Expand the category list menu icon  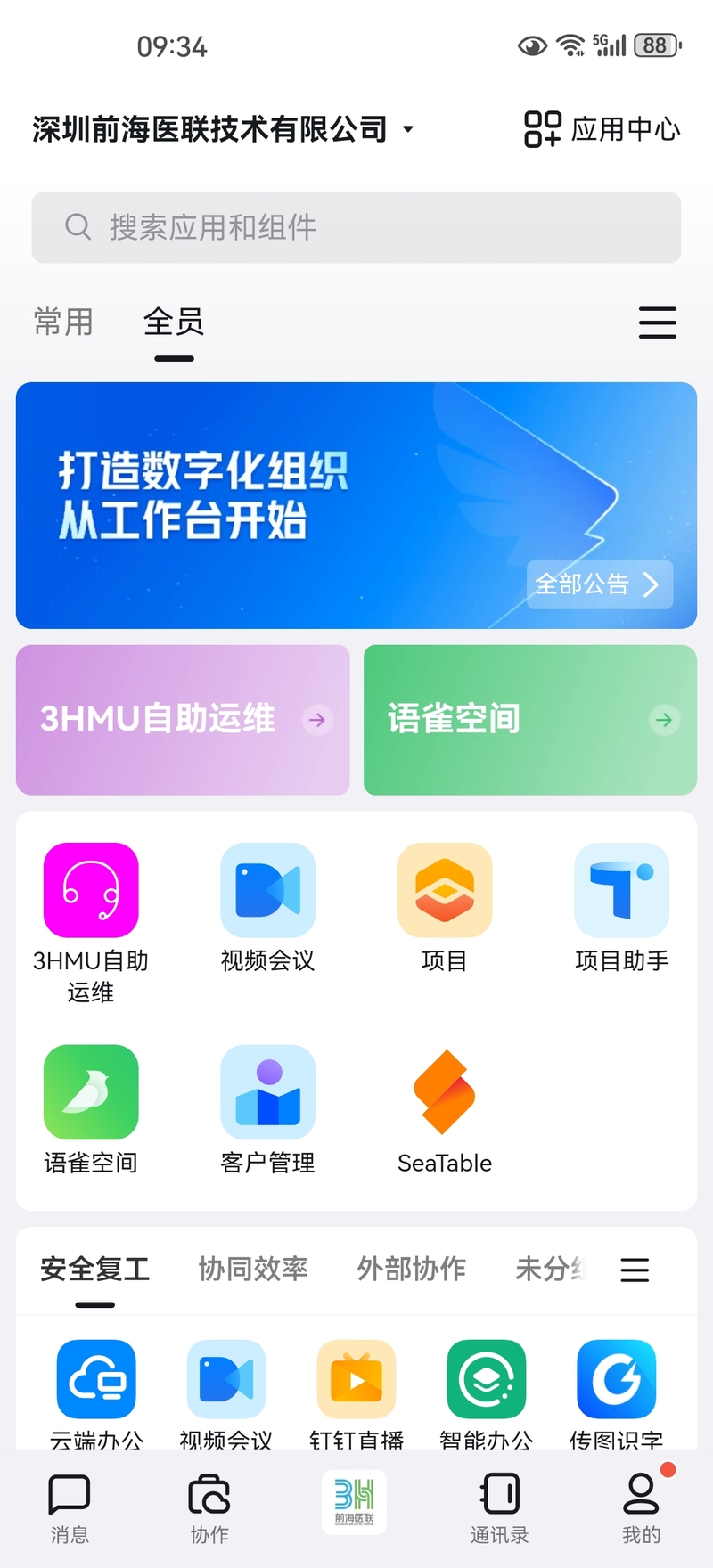tap(635, 1270)
